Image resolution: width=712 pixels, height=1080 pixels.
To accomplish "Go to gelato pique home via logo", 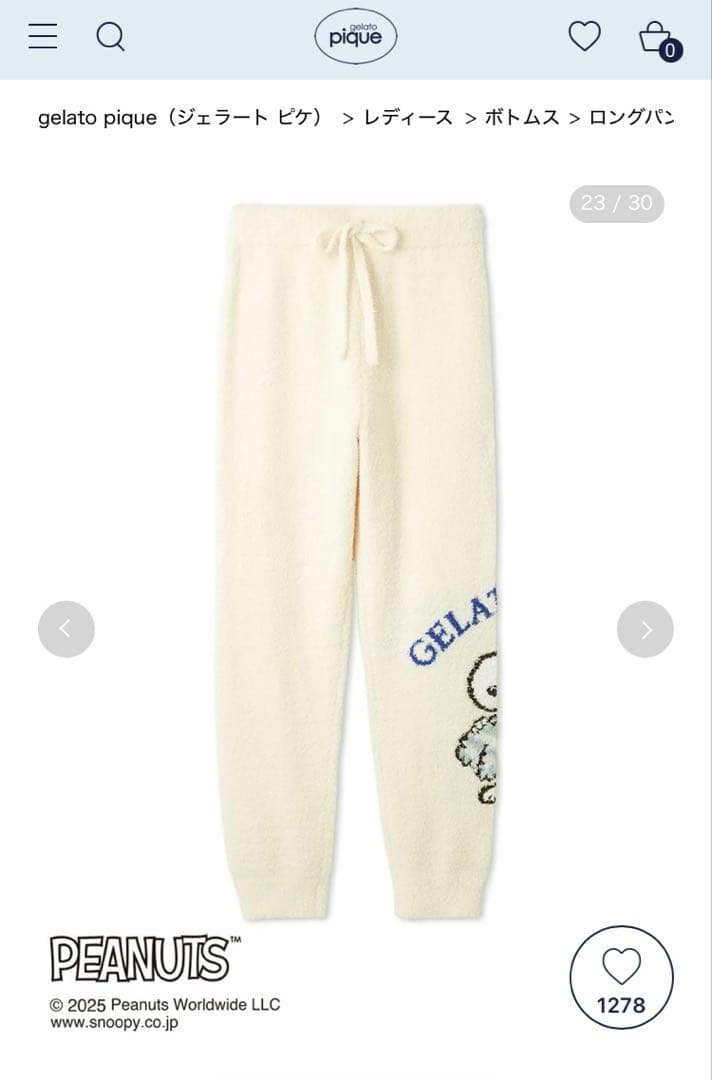I will 356,38.
